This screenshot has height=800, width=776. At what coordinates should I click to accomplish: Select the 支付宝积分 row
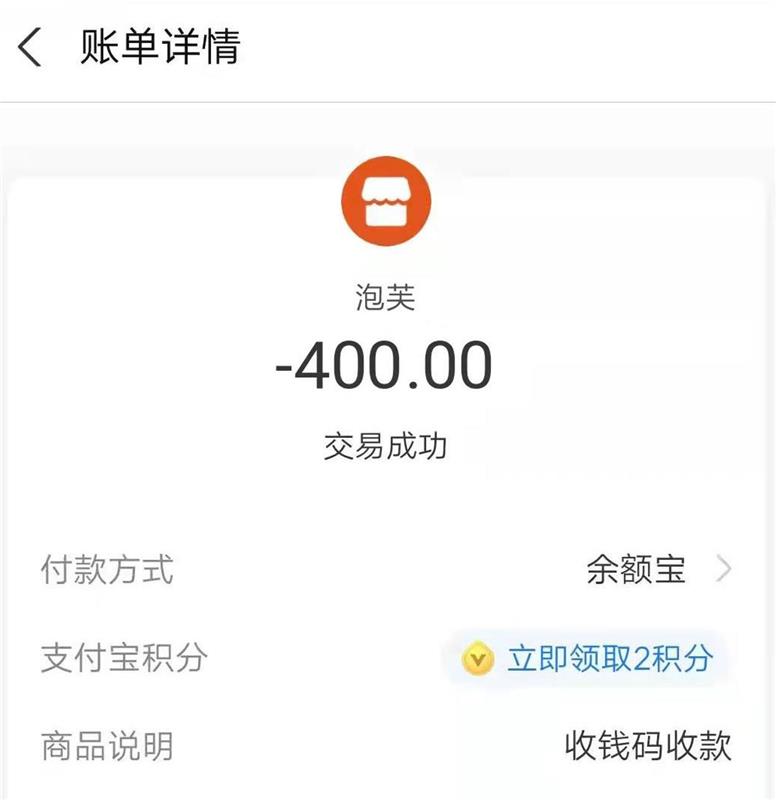(388, 657)
